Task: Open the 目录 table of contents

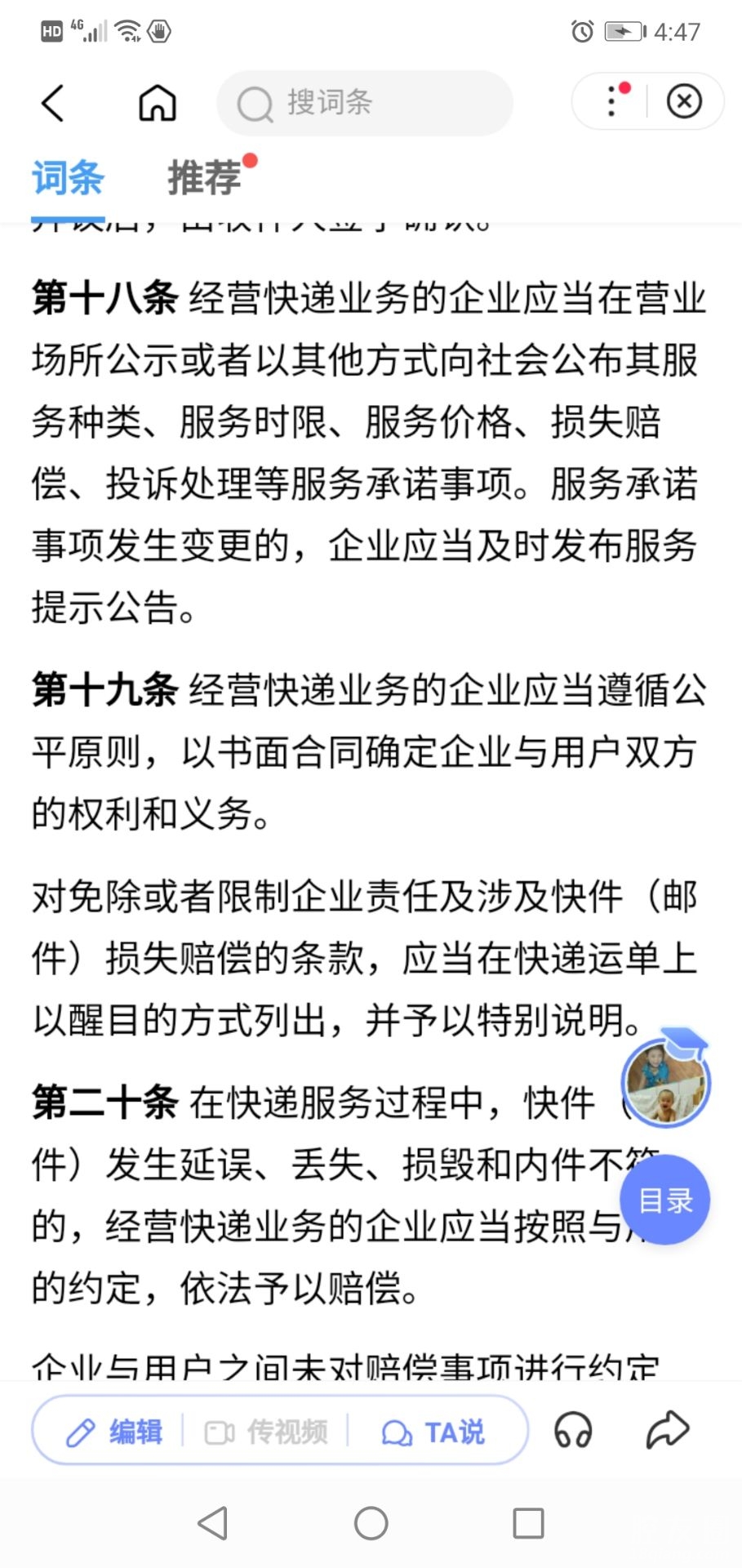Action: (665, 1200)
